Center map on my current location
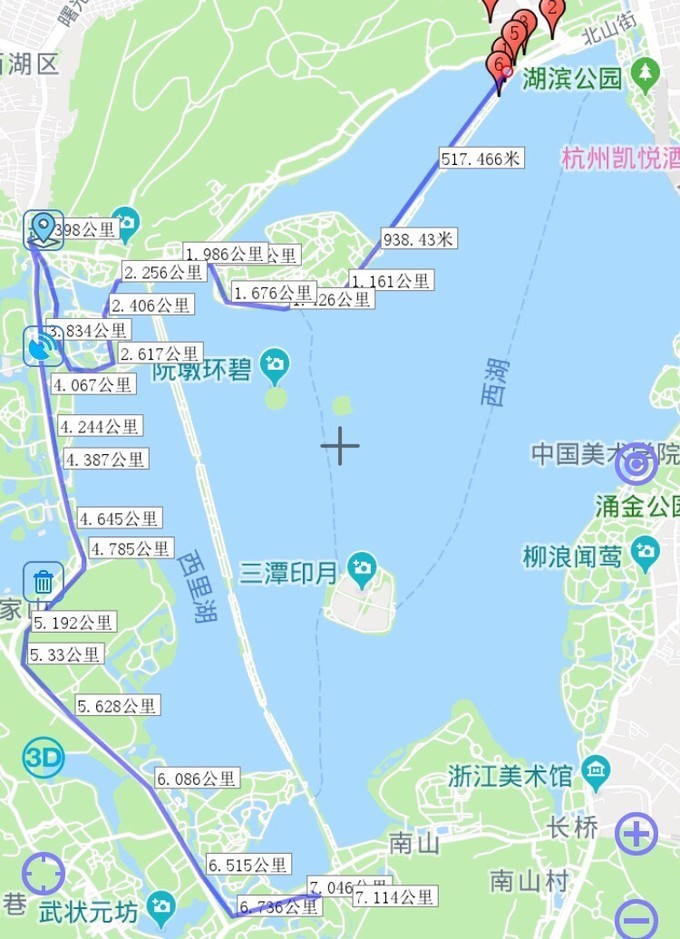This screenshot has width=680, height=939. point(43,873)
